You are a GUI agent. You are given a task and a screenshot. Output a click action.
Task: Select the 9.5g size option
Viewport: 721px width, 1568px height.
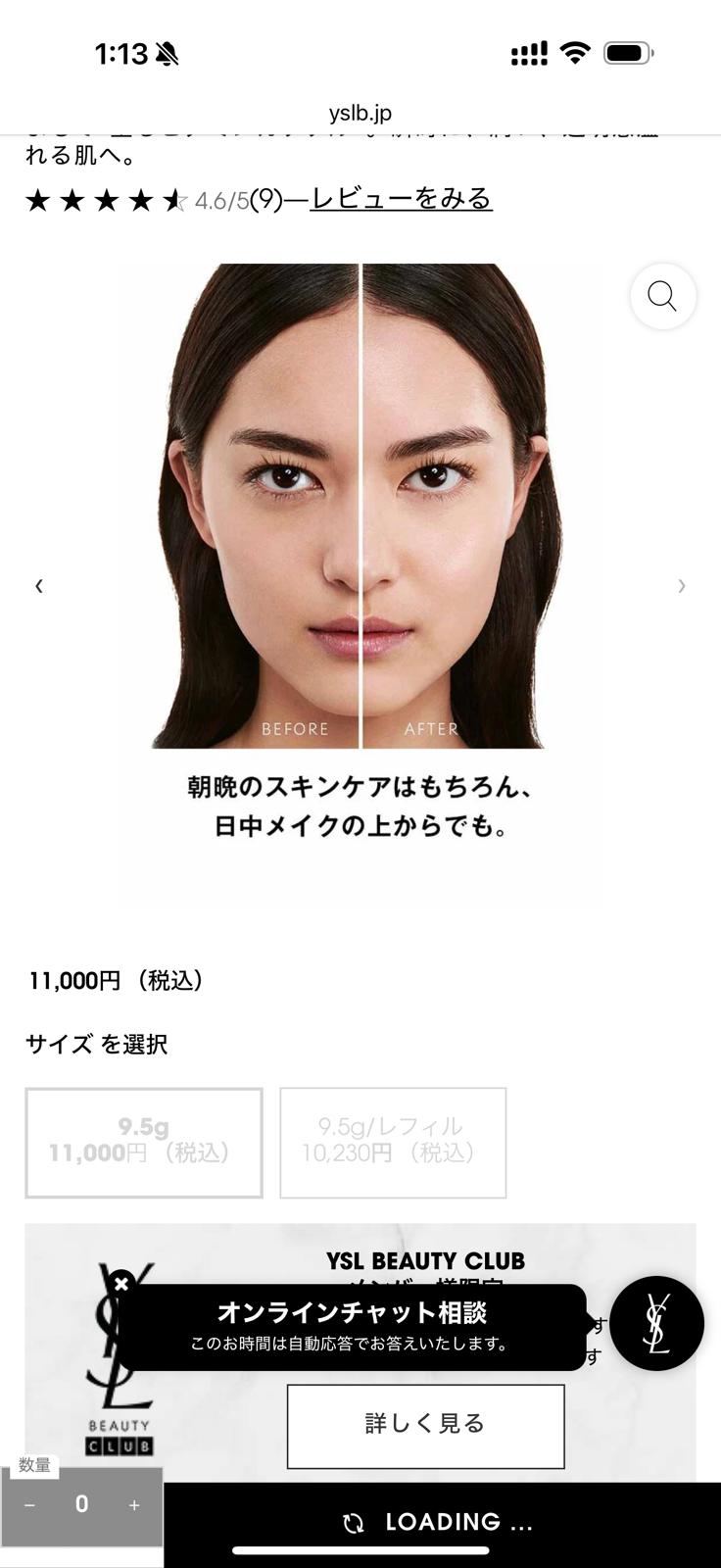(x=144, y=1142)
